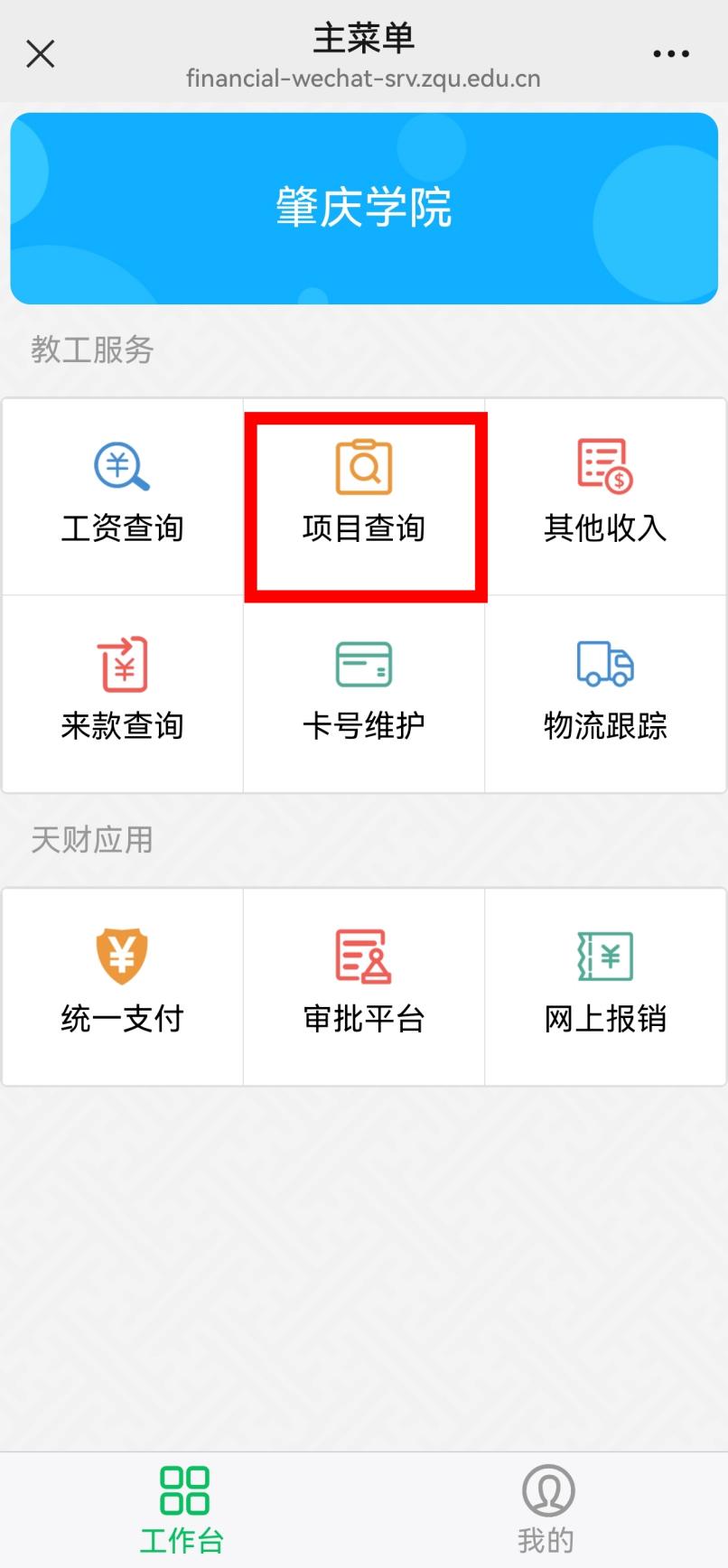The width and height of the screenshot is (728, 1568).
Task: Open the three-dot overflow menu
Action: tap(671, 54)
